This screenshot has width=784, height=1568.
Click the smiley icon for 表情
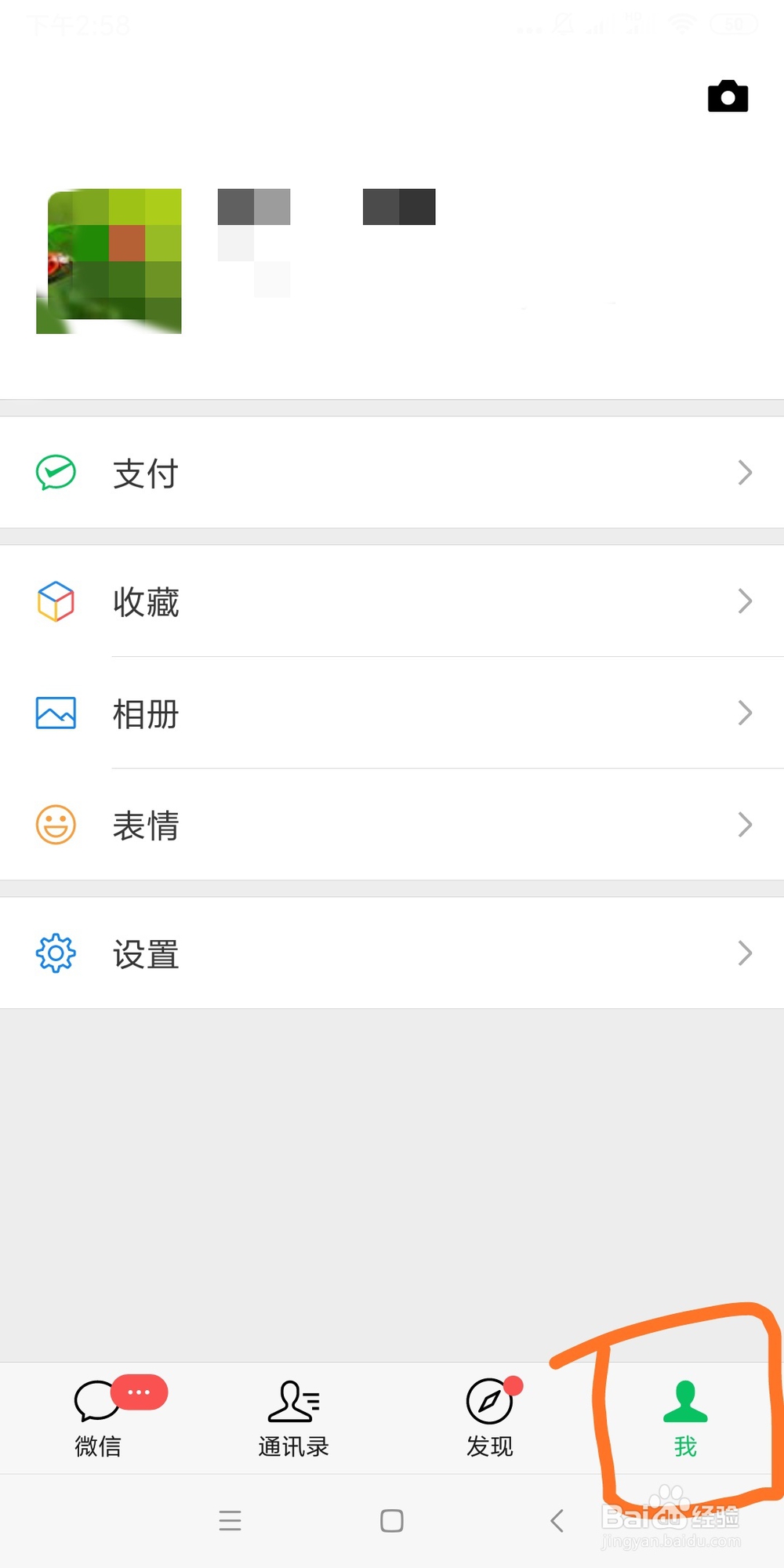coord(55,824)
